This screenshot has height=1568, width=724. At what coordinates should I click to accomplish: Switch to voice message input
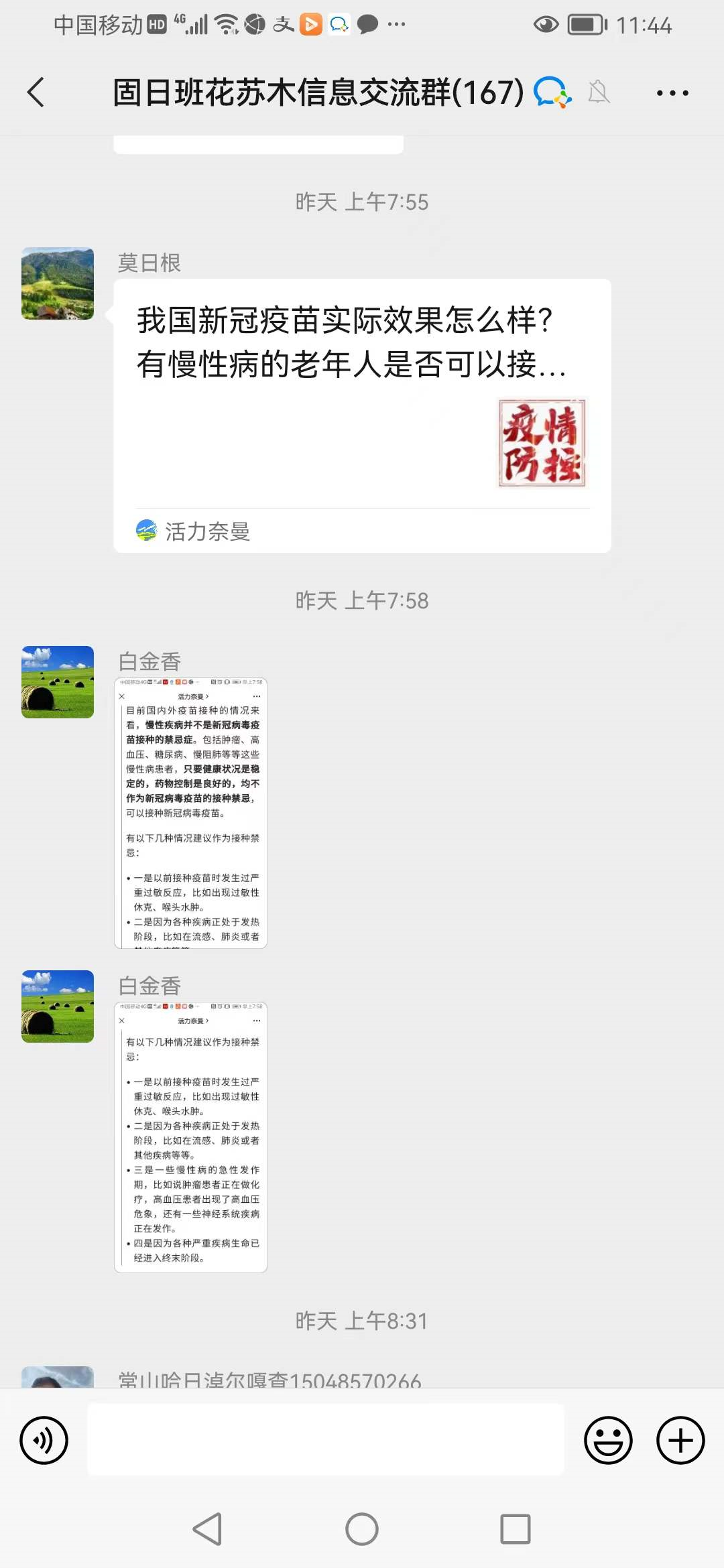[44, 1440]
